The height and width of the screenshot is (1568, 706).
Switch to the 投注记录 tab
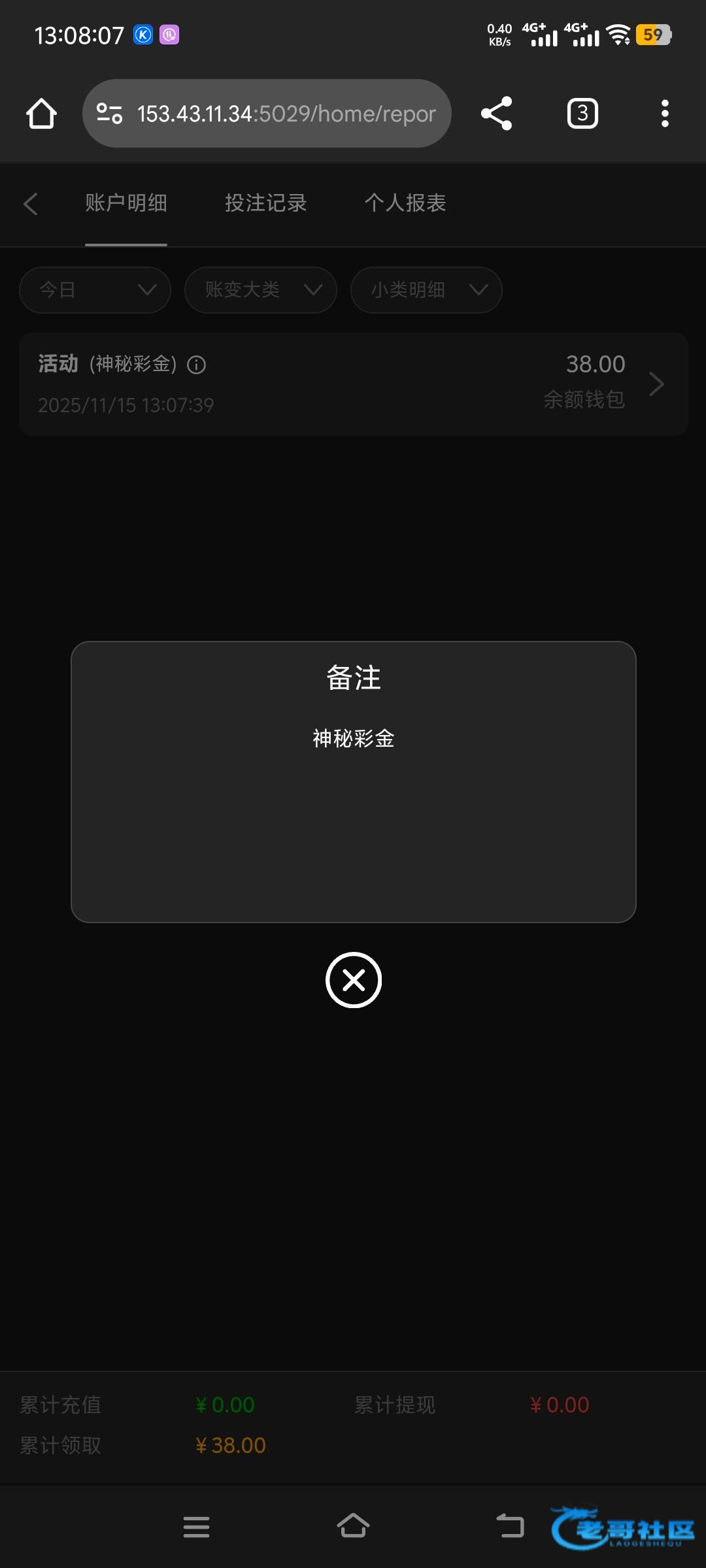pos(265,203)
